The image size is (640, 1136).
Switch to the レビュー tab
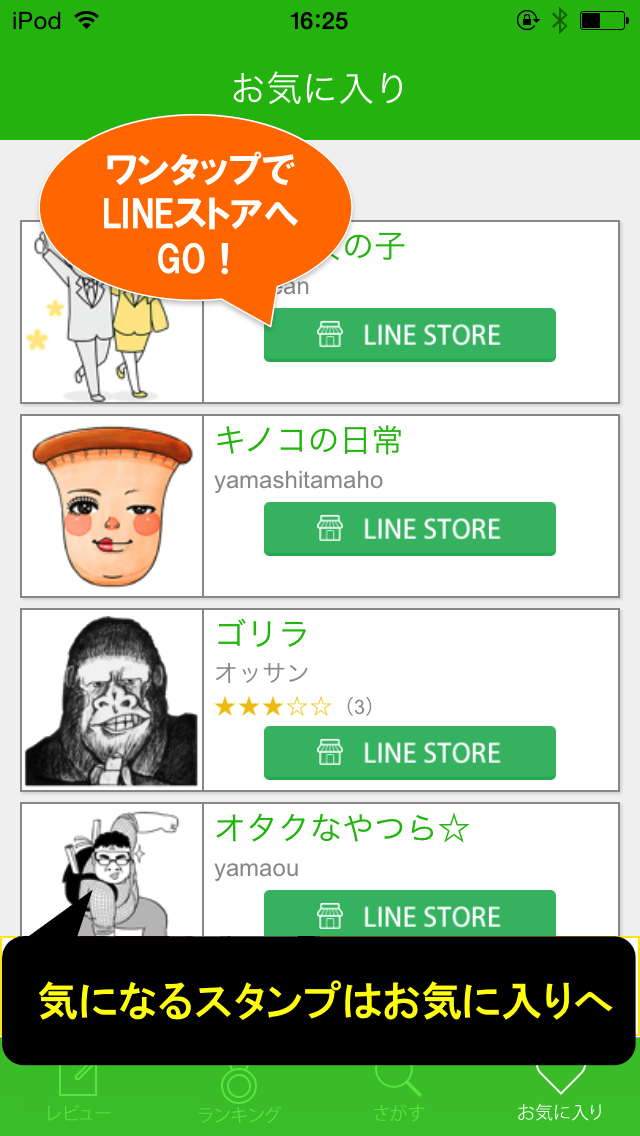(x=78, y=1091)
